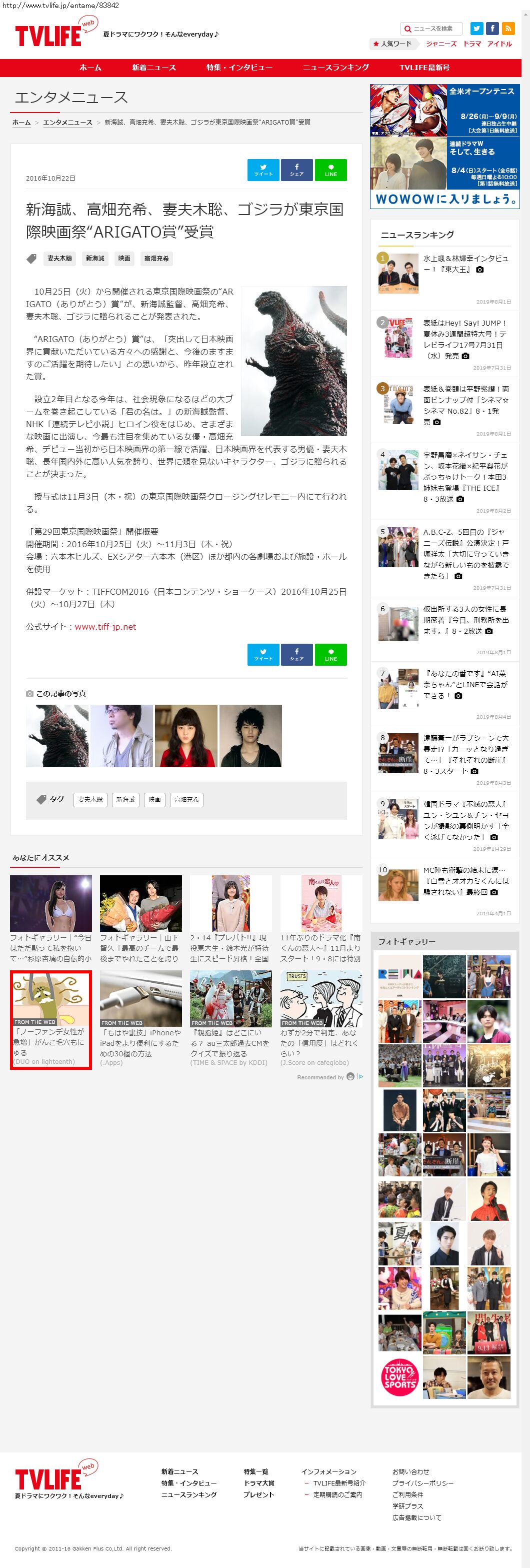Open the TOKYO LOVE SPORTS gallery tile
Viewport: 530px width, 1568px height.
[x=400, y=1377]
